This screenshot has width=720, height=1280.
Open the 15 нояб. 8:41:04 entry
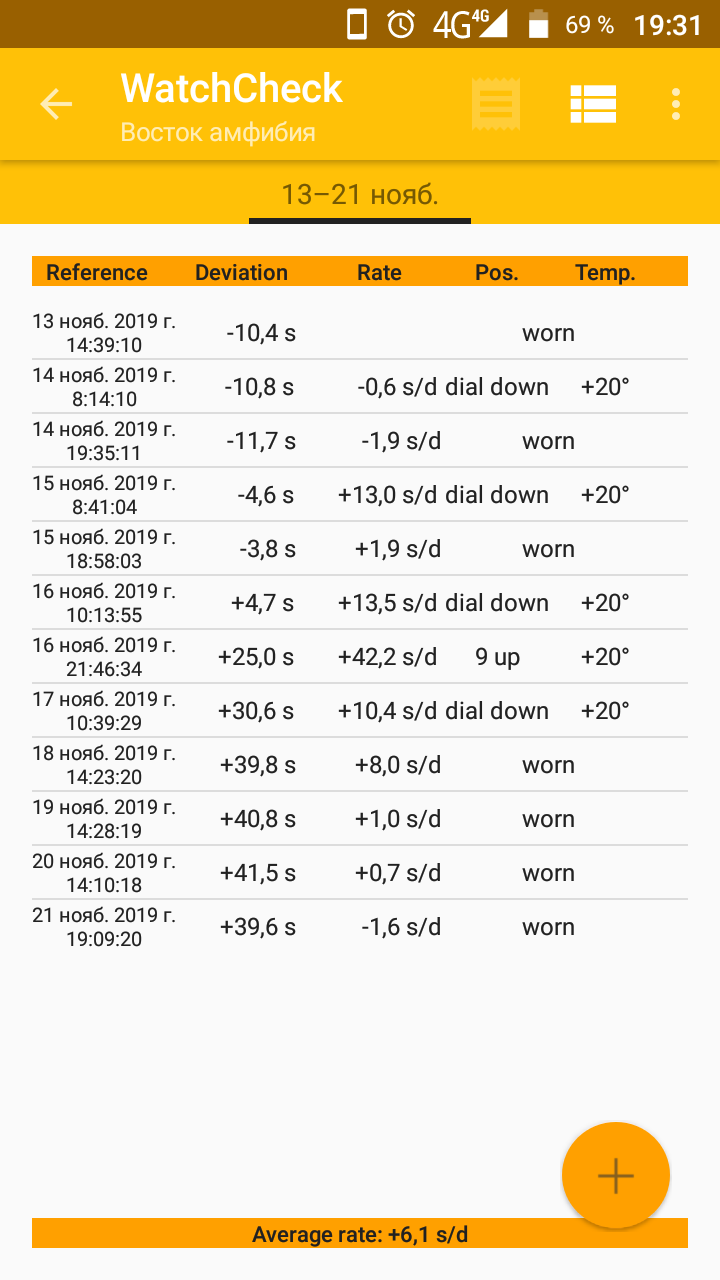360,495
